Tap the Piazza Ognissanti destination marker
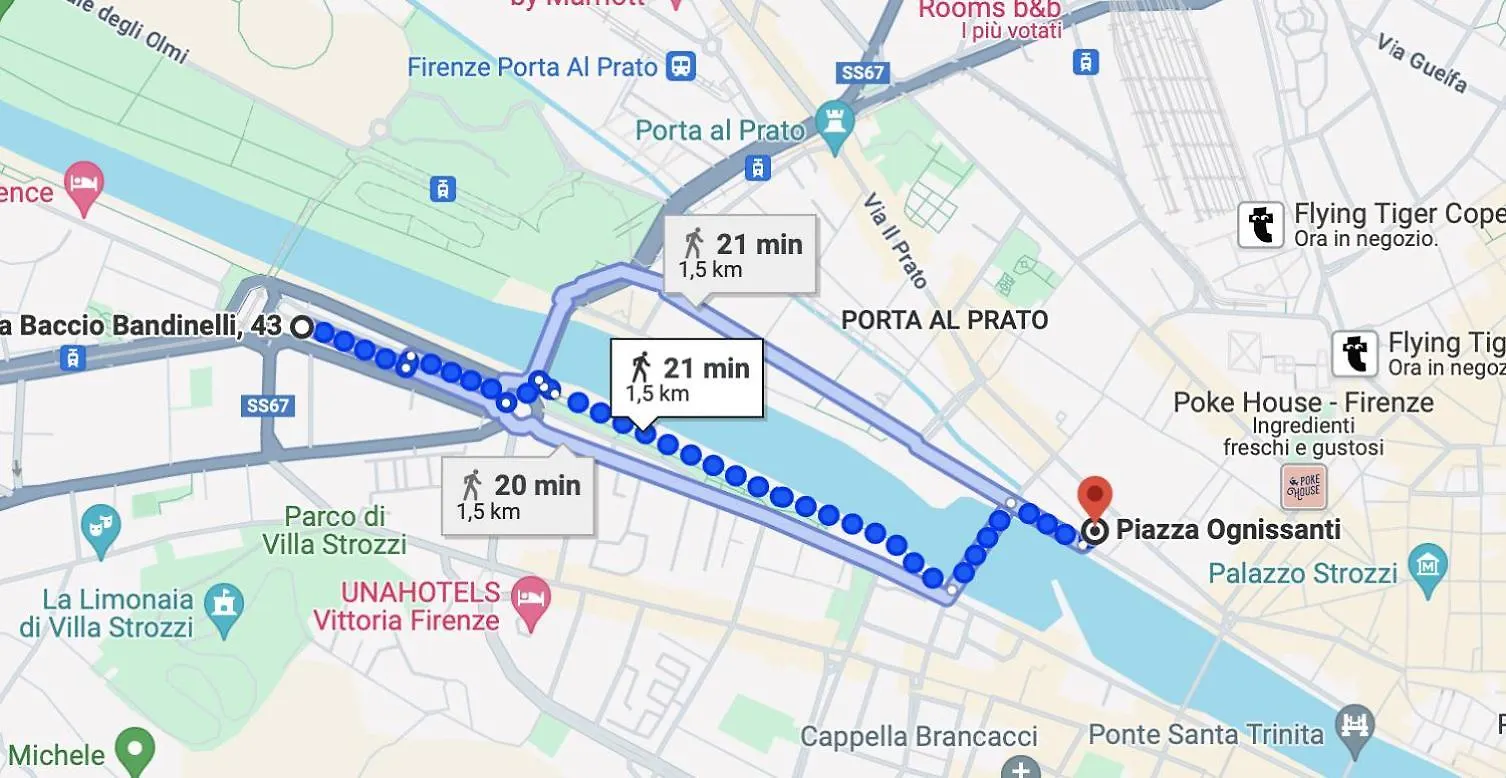This screenshot has height=778, width=1506. (1096, 531)
